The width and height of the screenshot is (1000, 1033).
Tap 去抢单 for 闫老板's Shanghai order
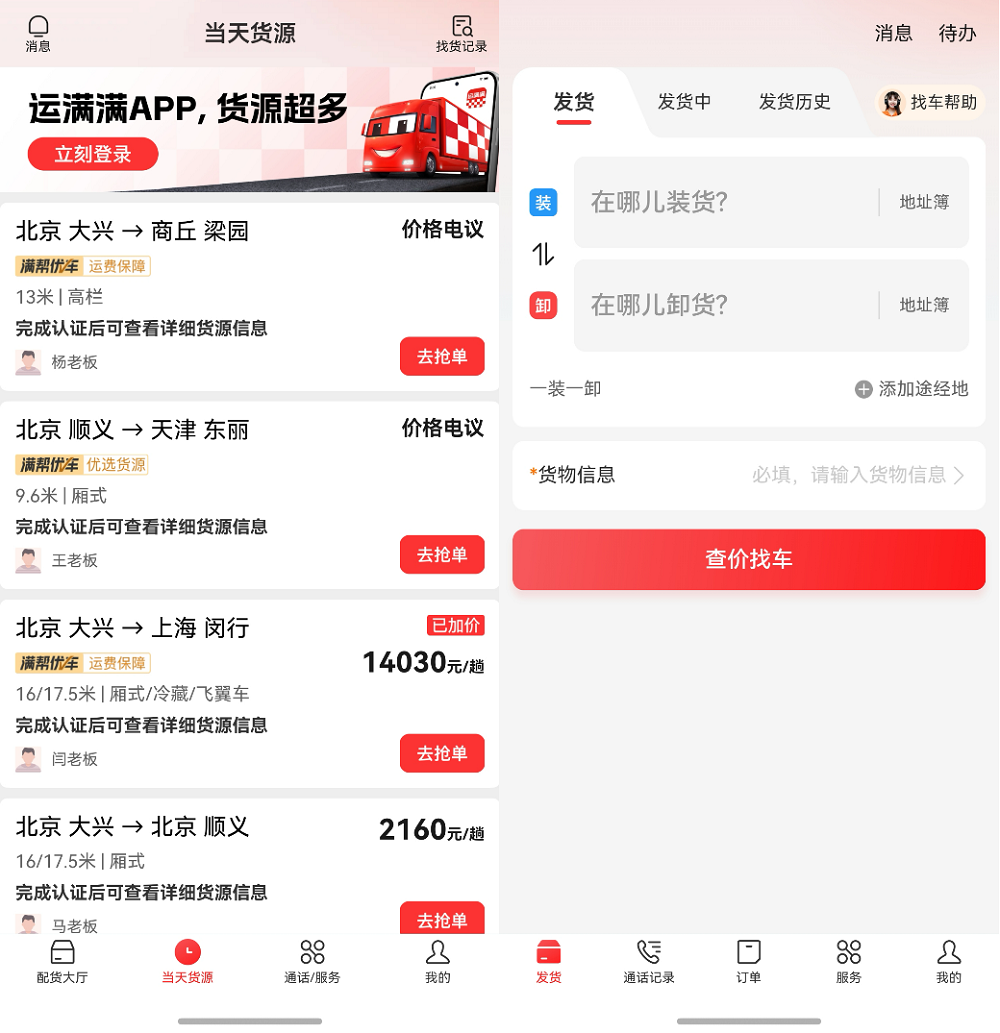coord(442,753)
